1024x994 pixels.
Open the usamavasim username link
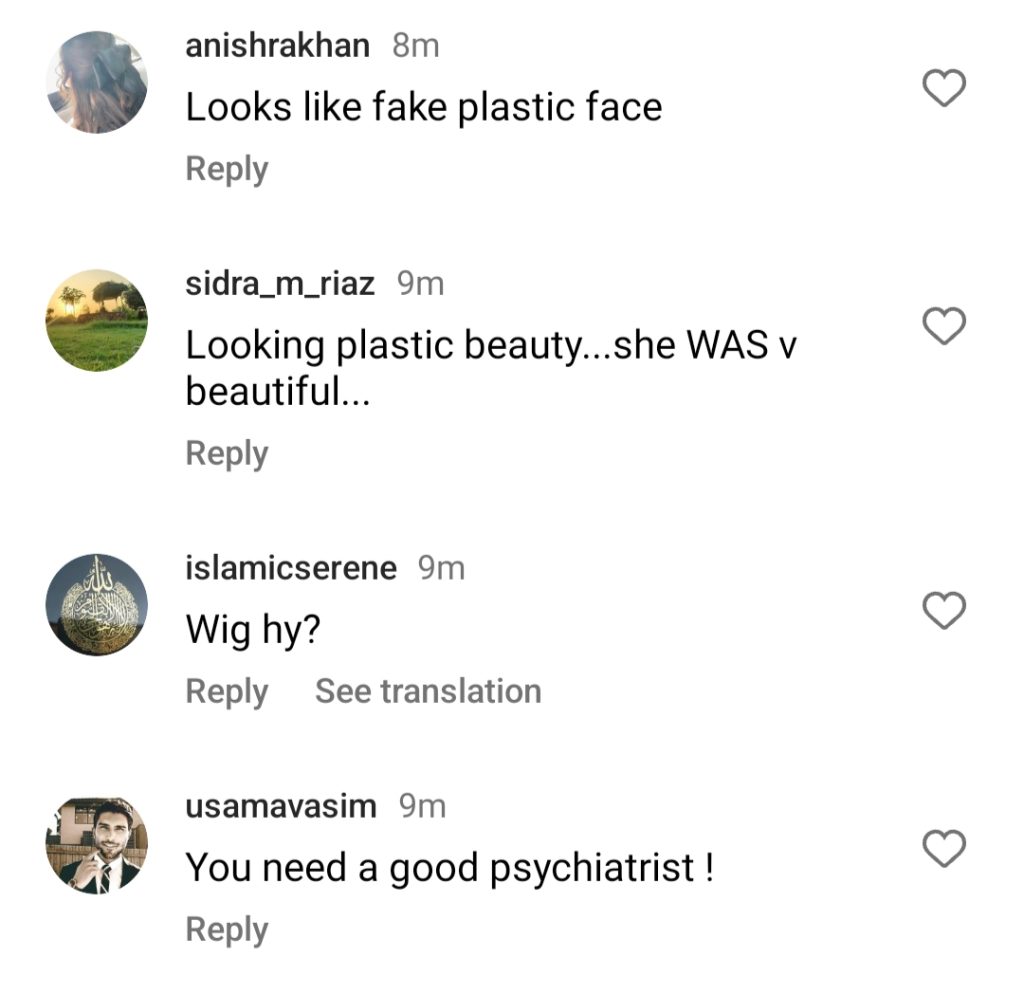coord(281,806)
